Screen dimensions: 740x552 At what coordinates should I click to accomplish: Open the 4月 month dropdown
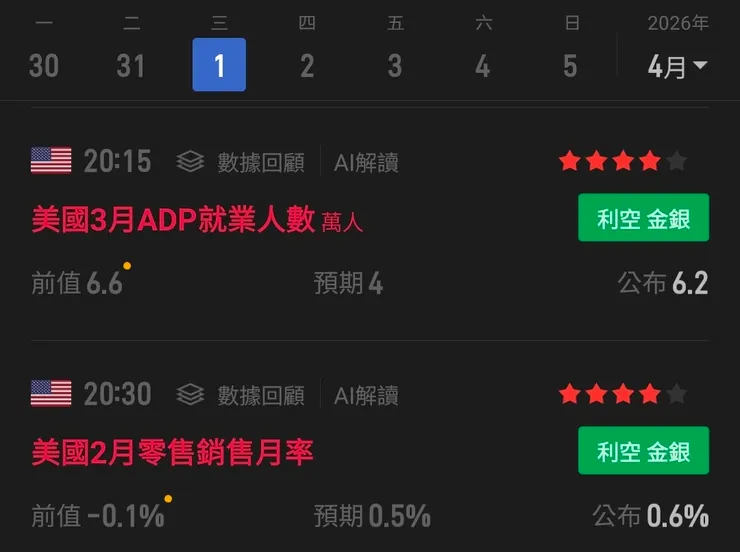click(x=677, y=67)
